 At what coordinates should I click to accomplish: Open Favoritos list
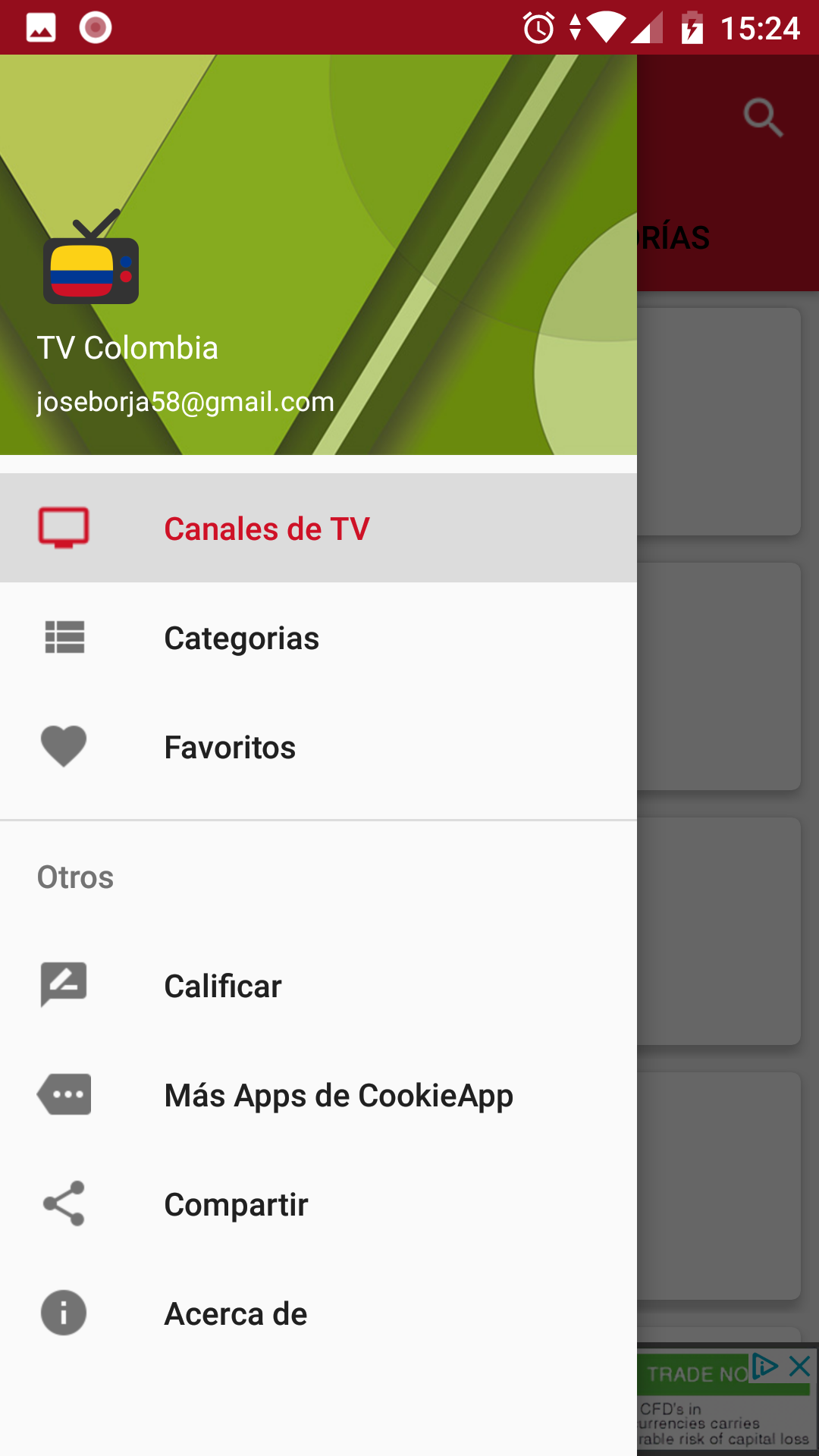point(318,746)
